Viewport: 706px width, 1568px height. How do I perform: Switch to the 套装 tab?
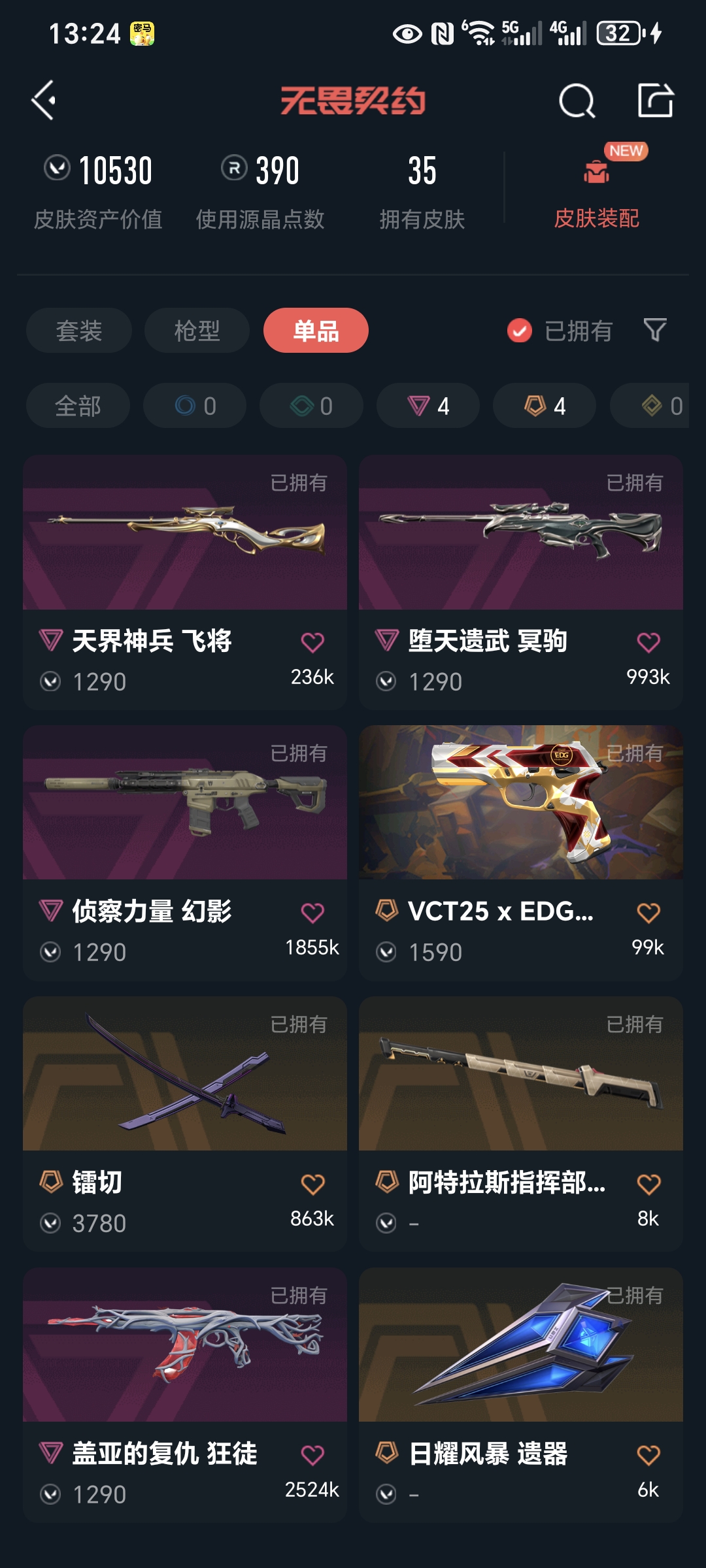pos(79,331)
